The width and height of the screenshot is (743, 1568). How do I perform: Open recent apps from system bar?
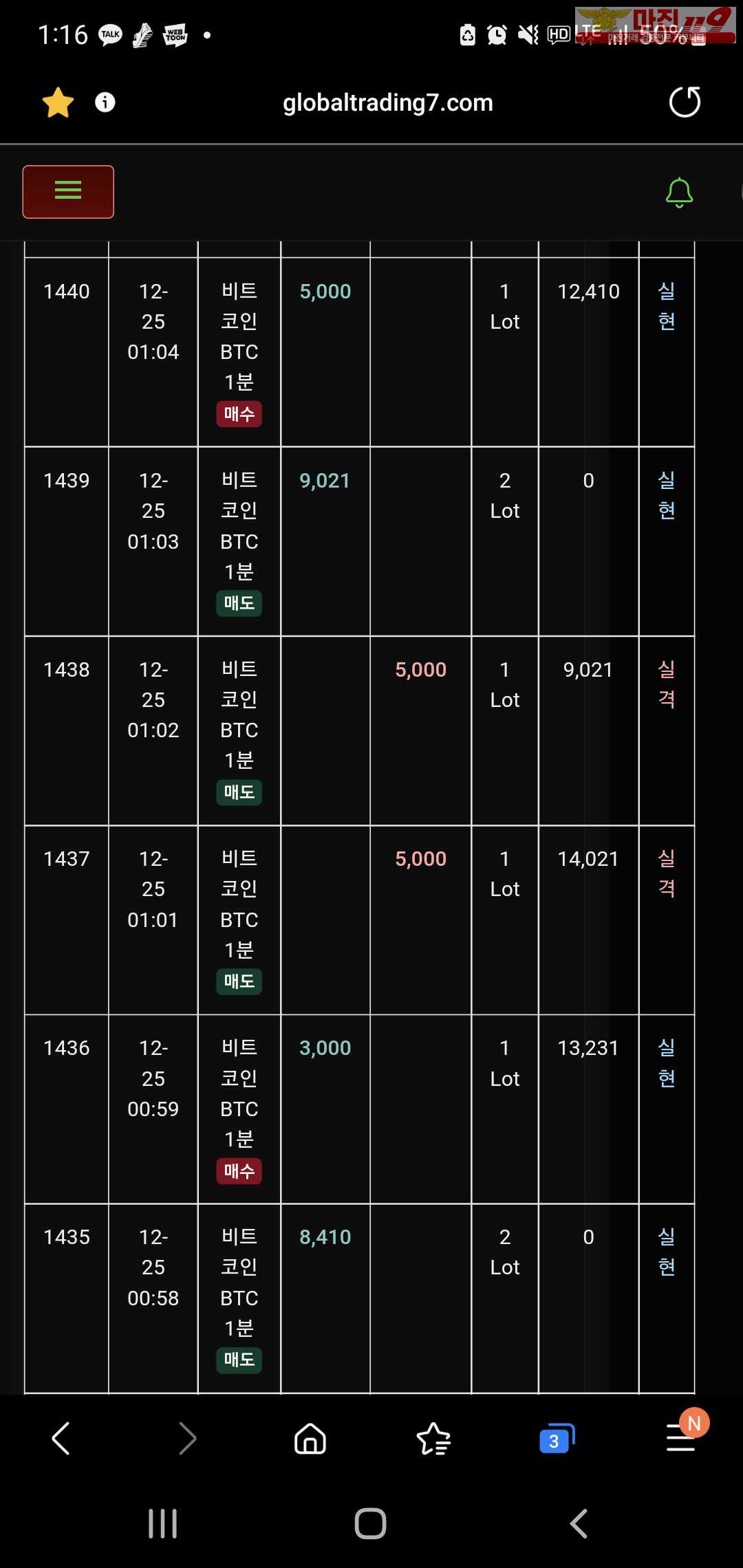coord(163,1524)
